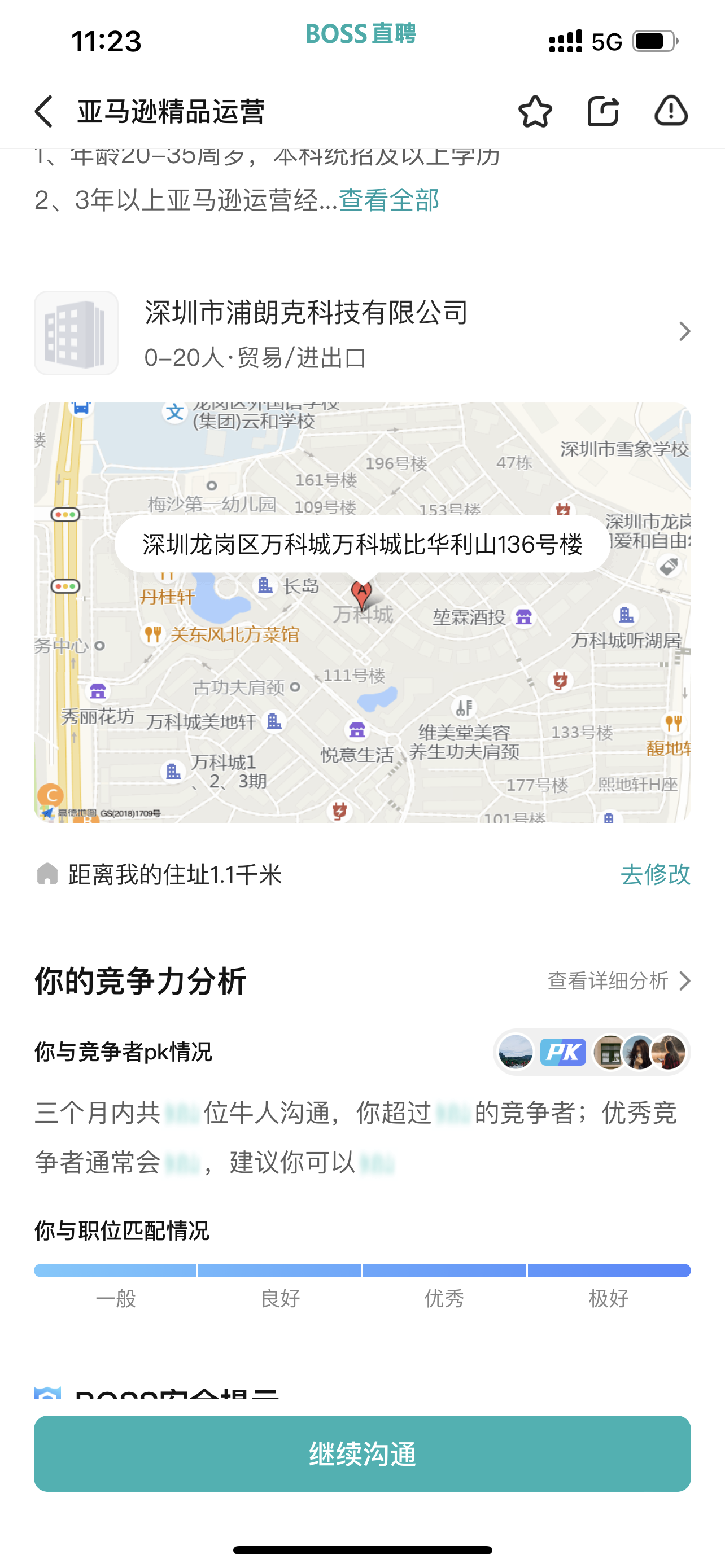Favorite this job with the star icon

pos(535,111)
